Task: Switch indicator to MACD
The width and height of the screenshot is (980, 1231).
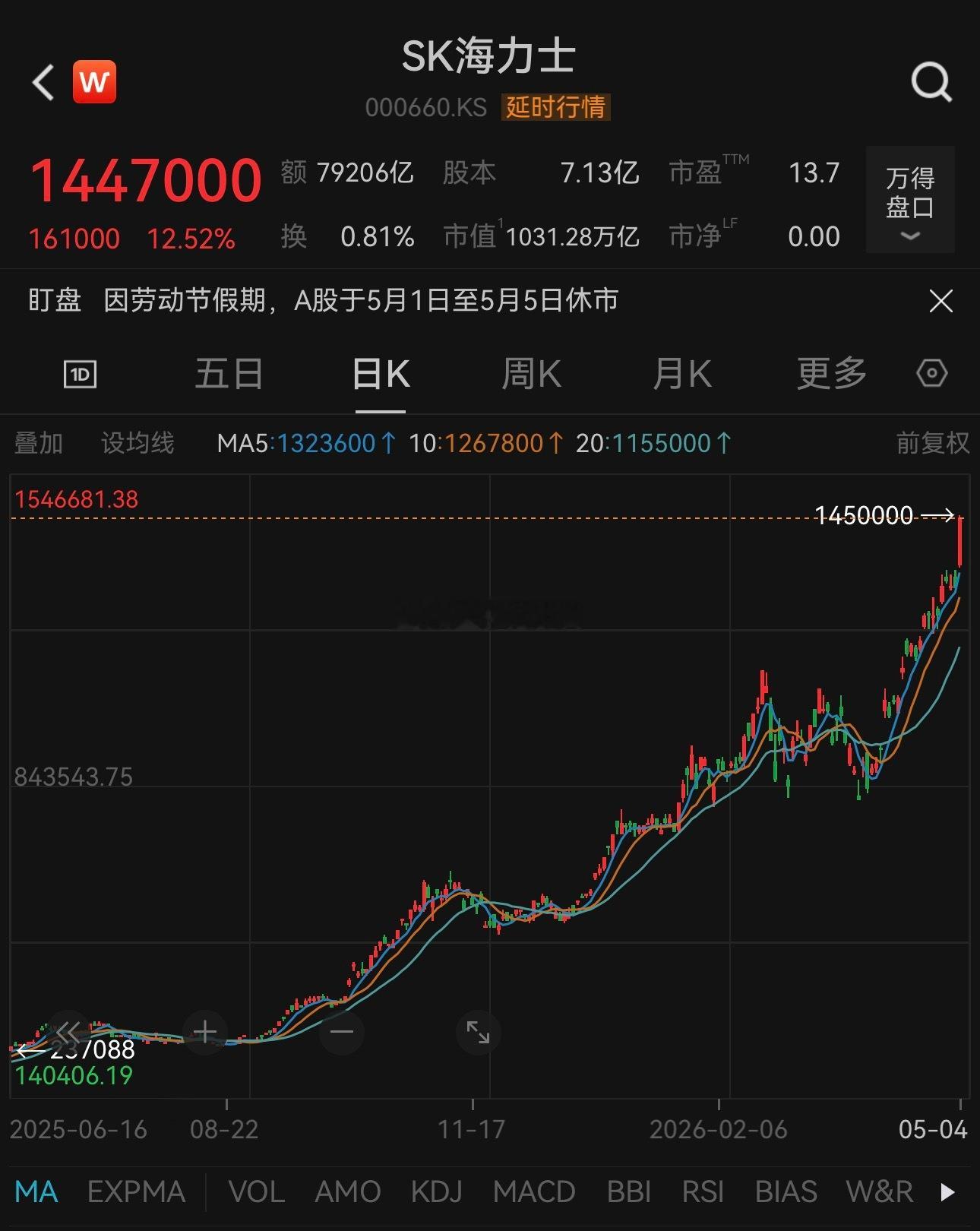Action: coord(534,1191)
